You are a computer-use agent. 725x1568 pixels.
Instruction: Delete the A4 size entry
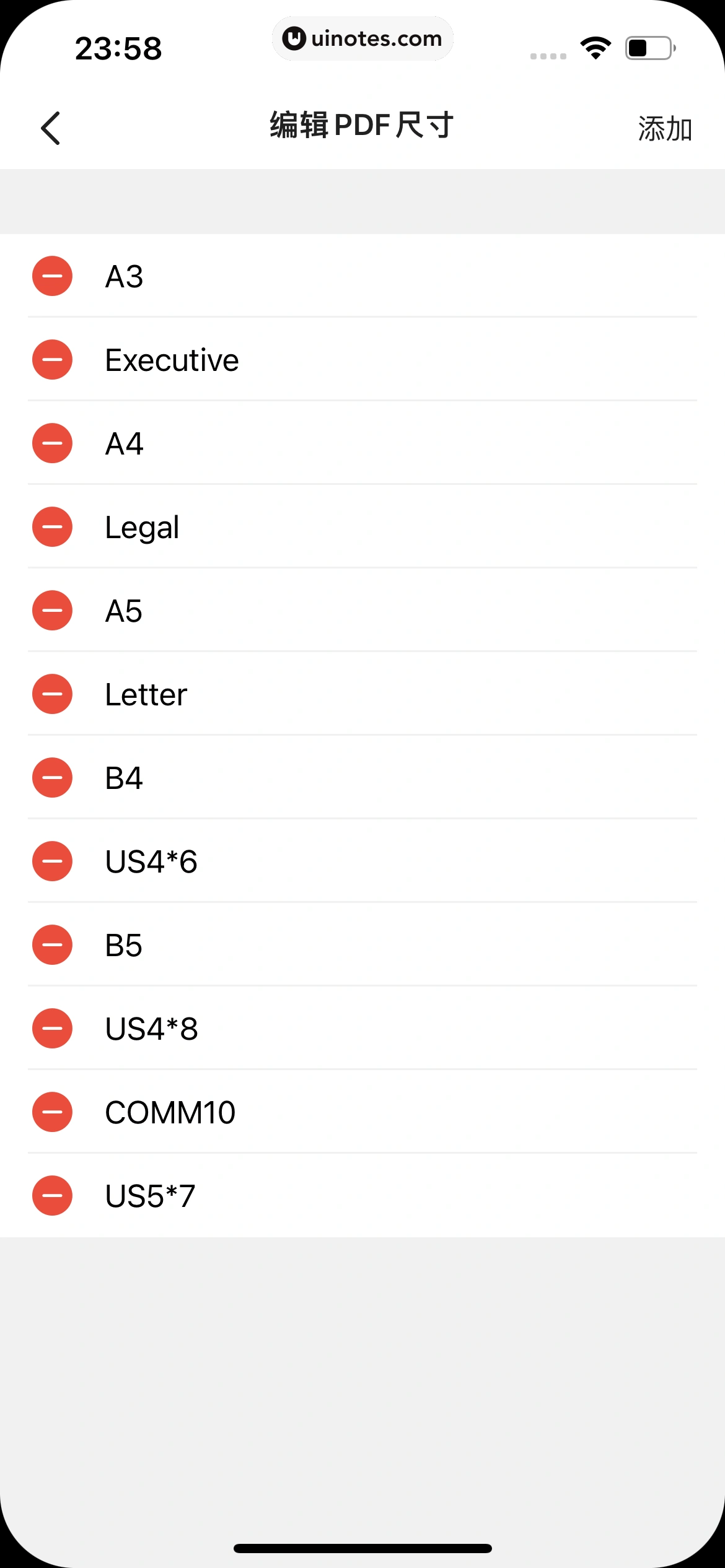pos(53,443)
